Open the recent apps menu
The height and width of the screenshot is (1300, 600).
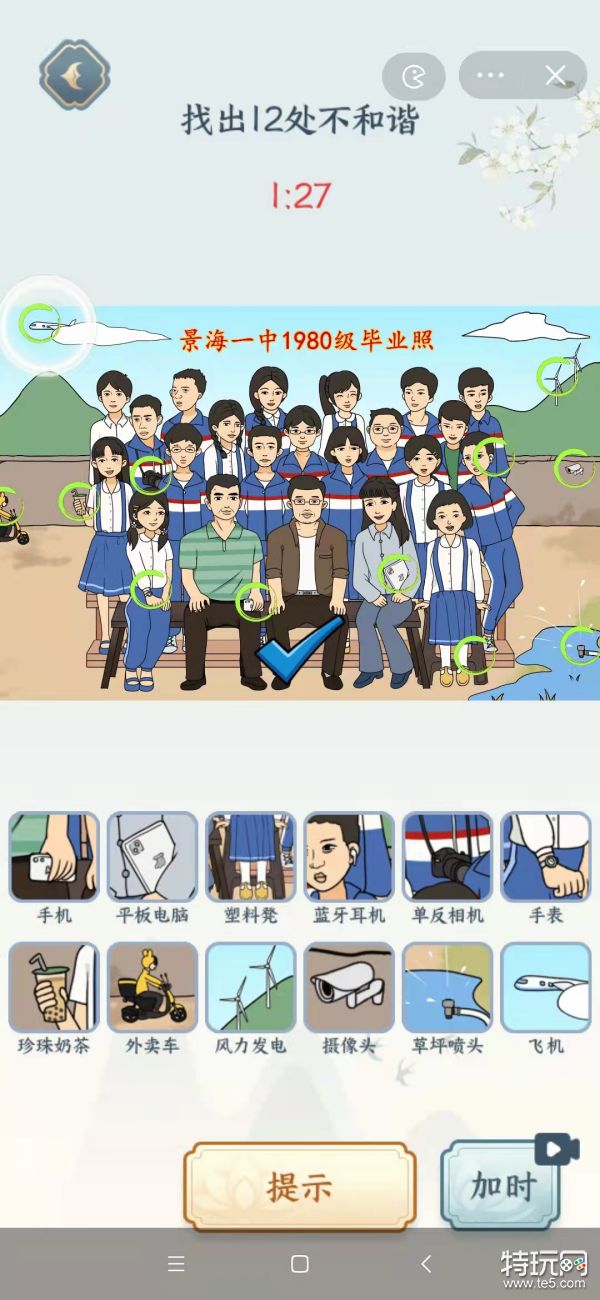click(176, 1264)
